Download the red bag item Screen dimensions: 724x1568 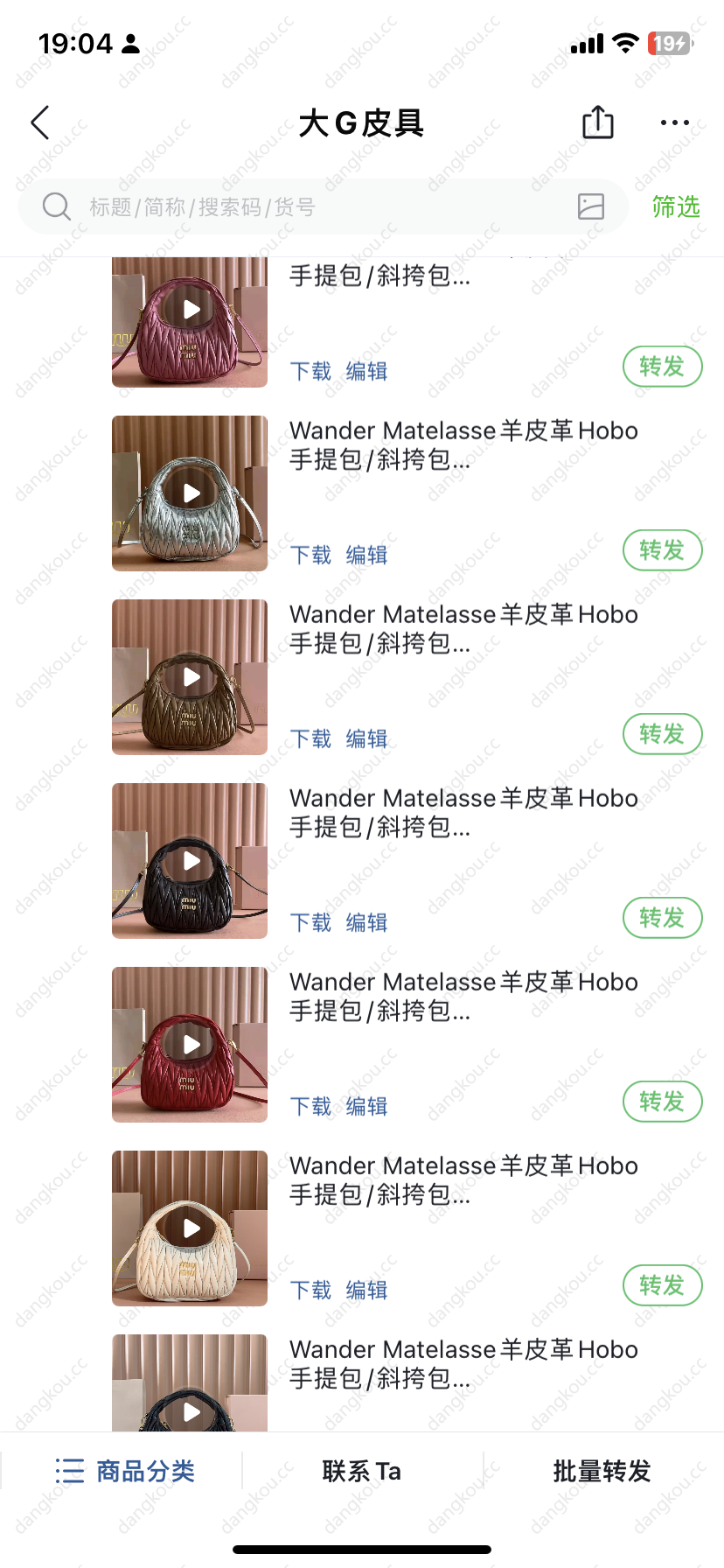click(311, 1107)
